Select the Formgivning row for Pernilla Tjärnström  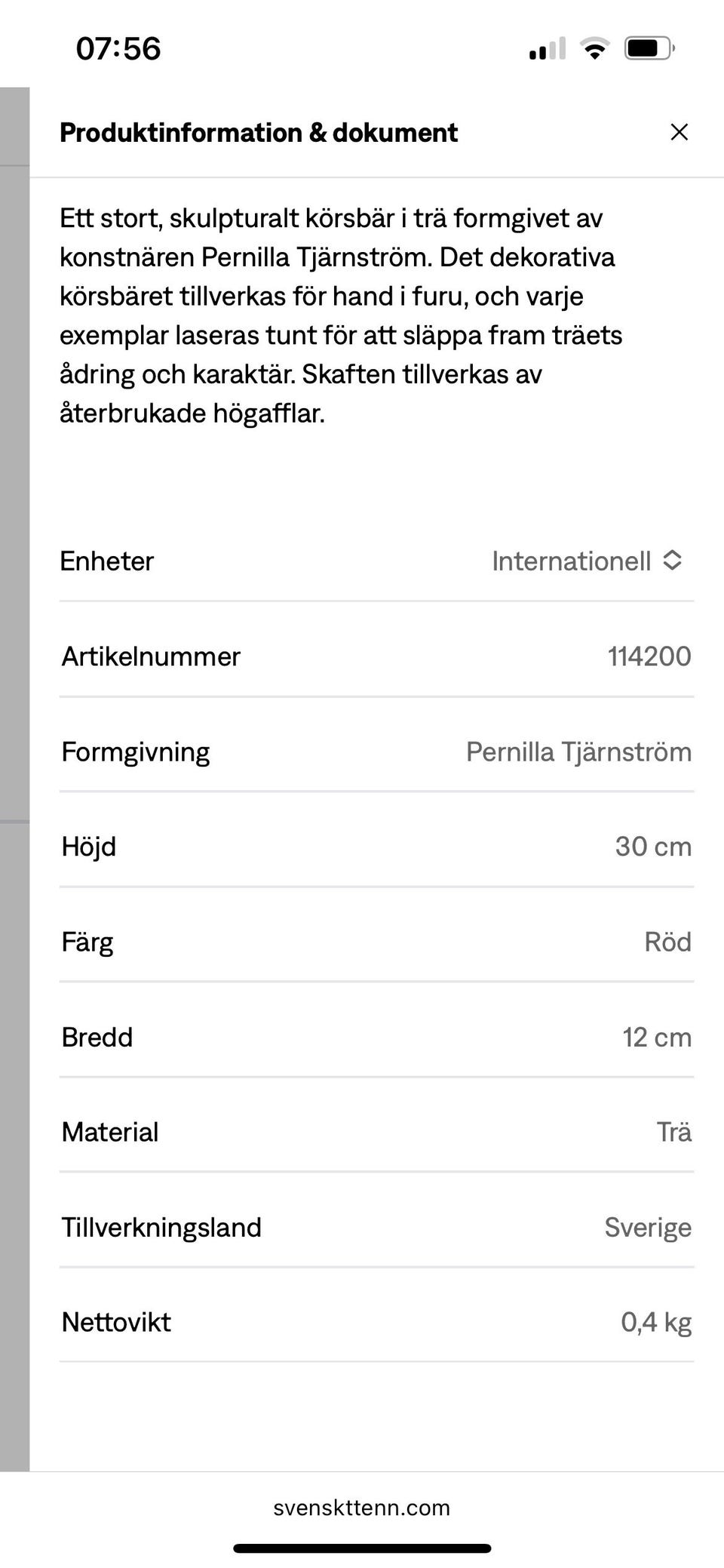pos(376,751)
